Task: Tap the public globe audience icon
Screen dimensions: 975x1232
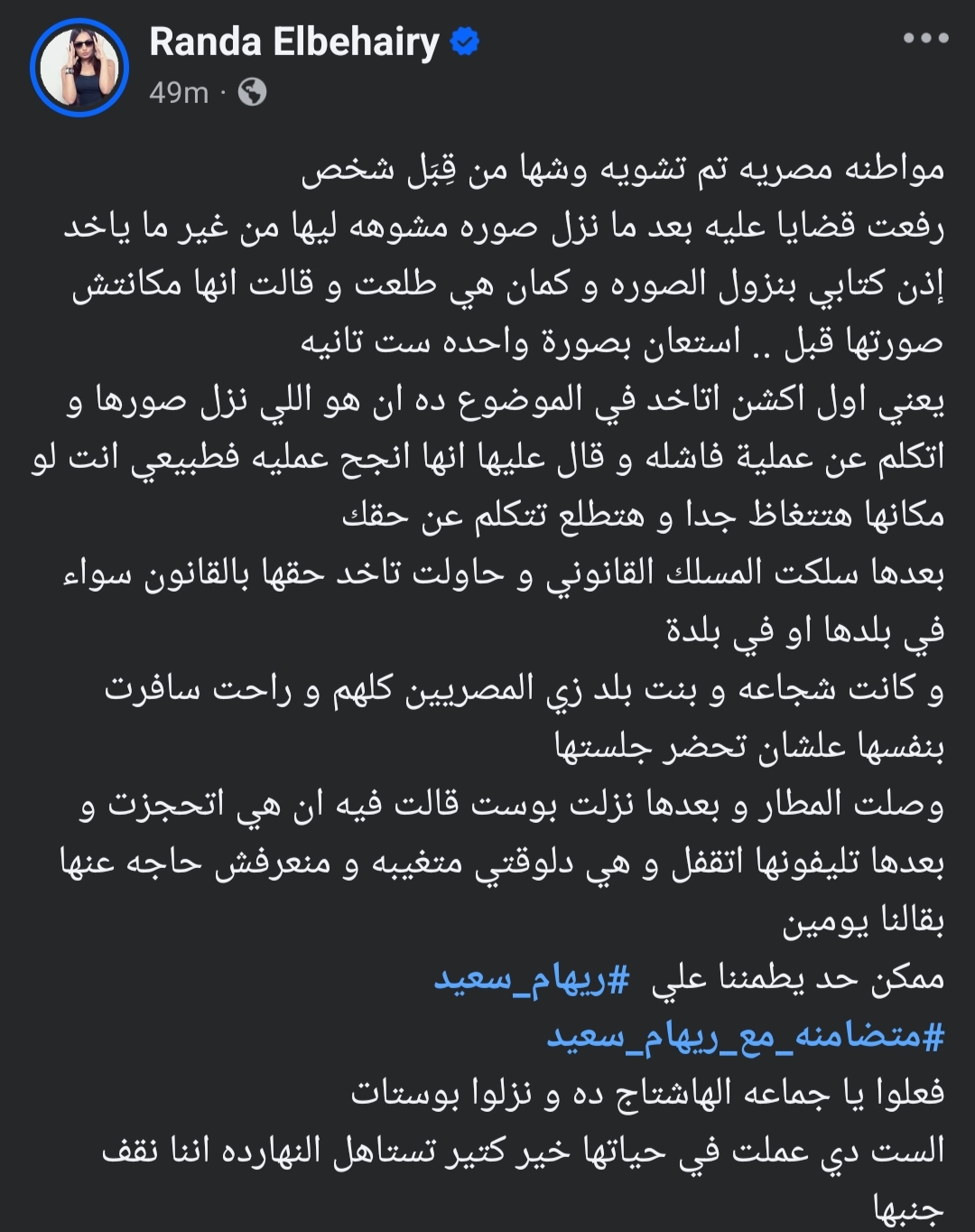Action: click(x=252, y=92)
